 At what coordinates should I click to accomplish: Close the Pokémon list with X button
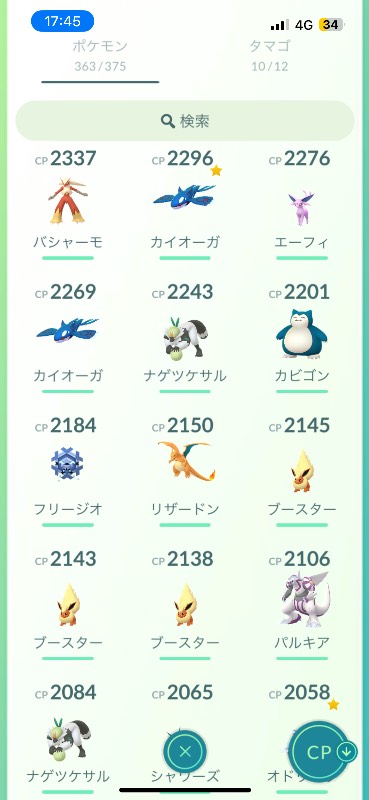[185, 751]
